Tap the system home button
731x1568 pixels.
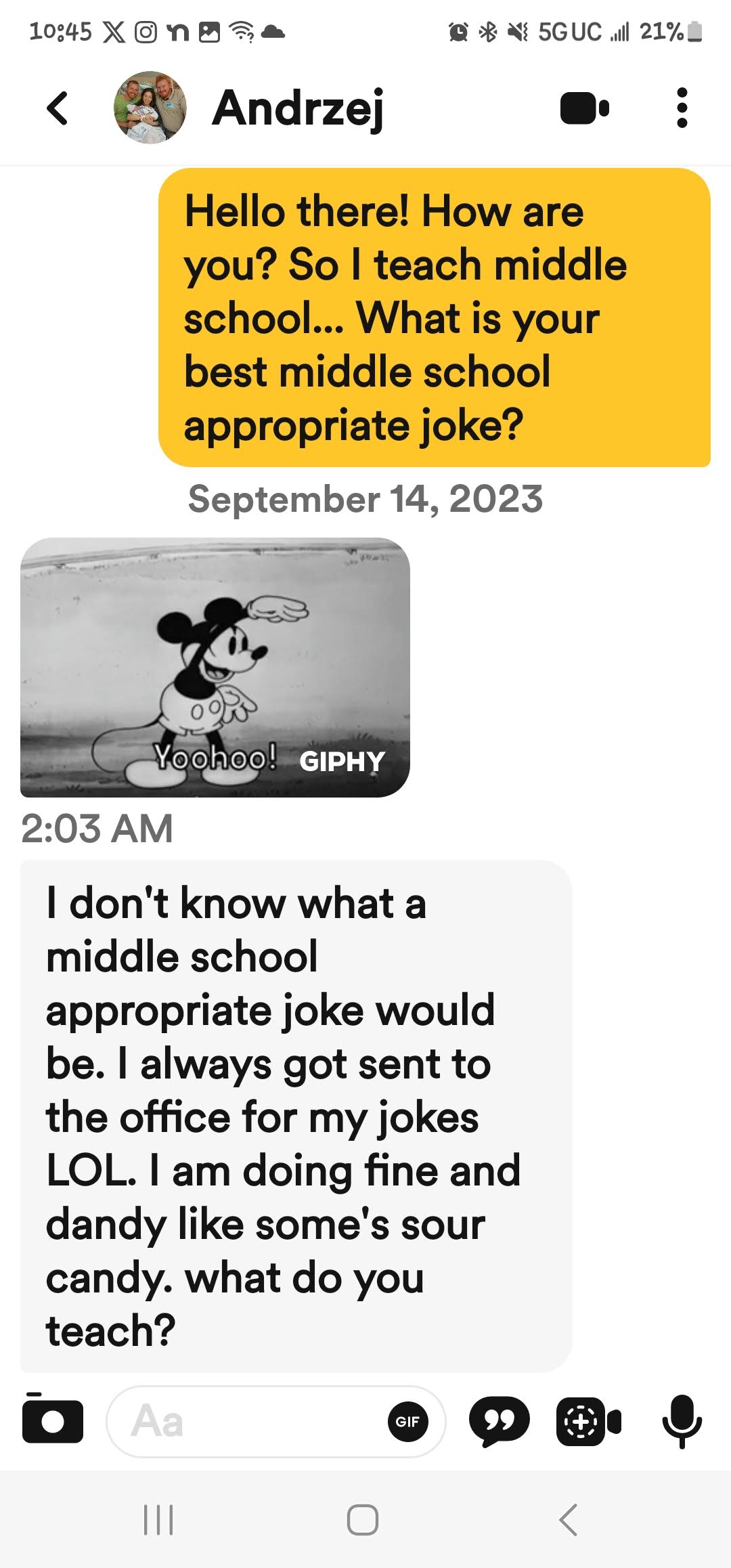pyautogui.click(x=363, y=1519)
